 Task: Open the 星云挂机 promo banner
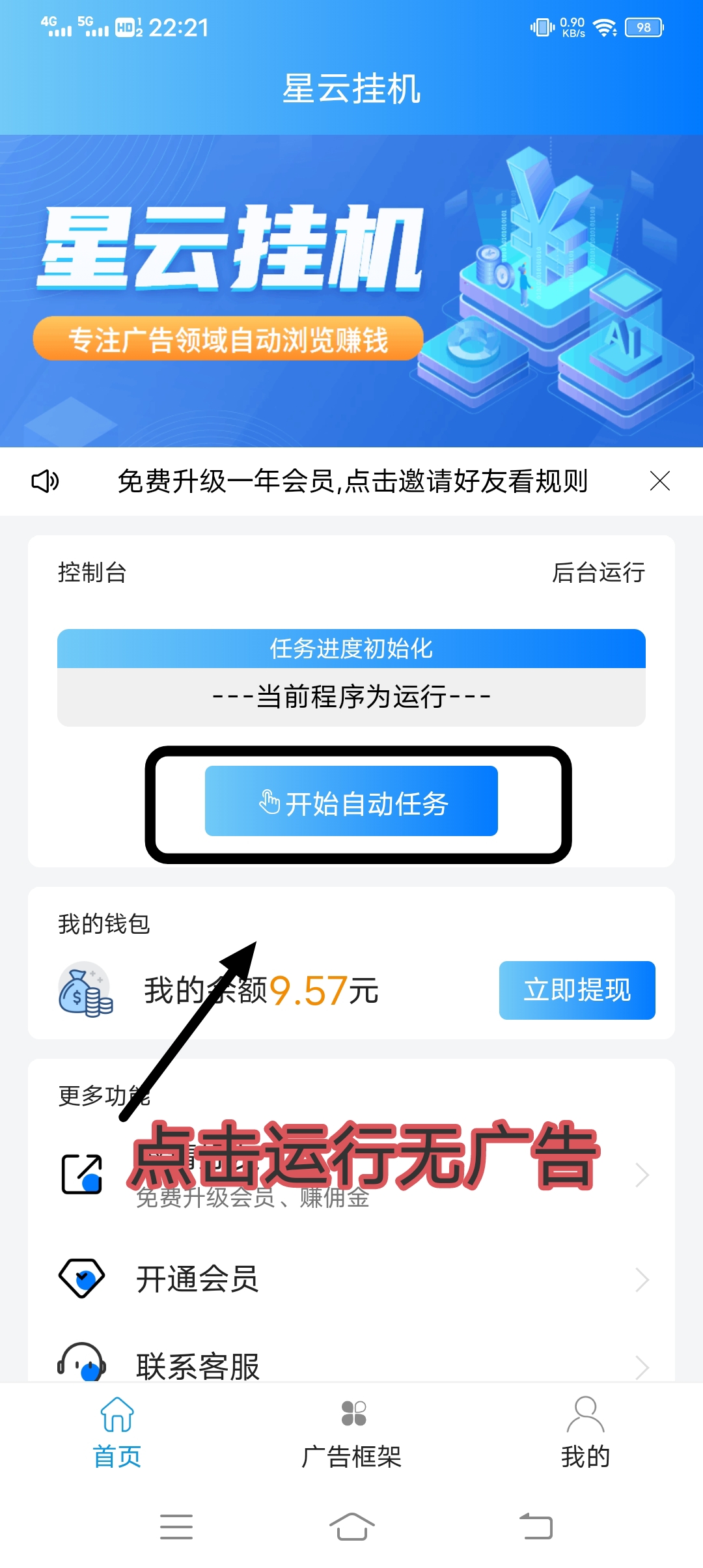point(351,290)
